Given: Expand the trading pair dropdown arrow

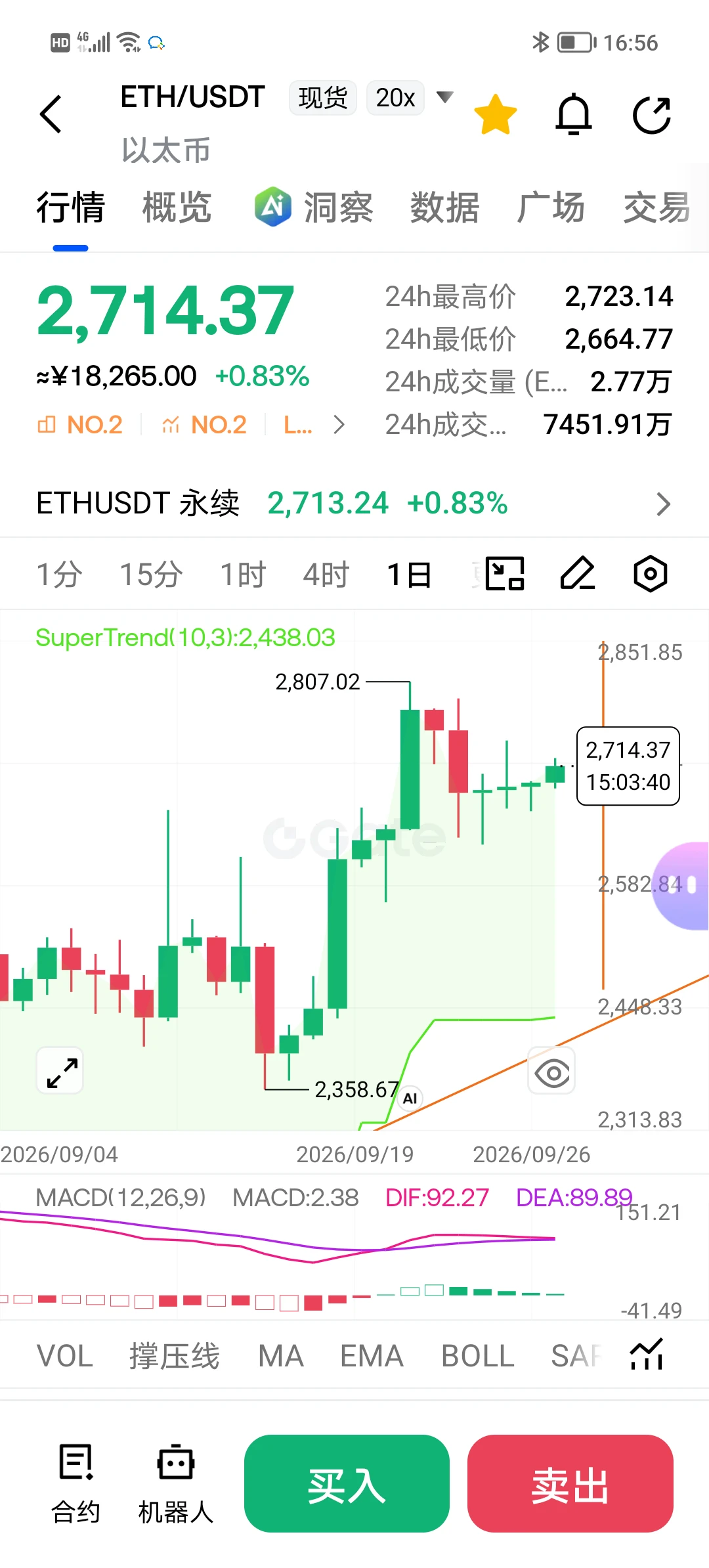Looking at the screenshot, I should [x=445, y=97].
